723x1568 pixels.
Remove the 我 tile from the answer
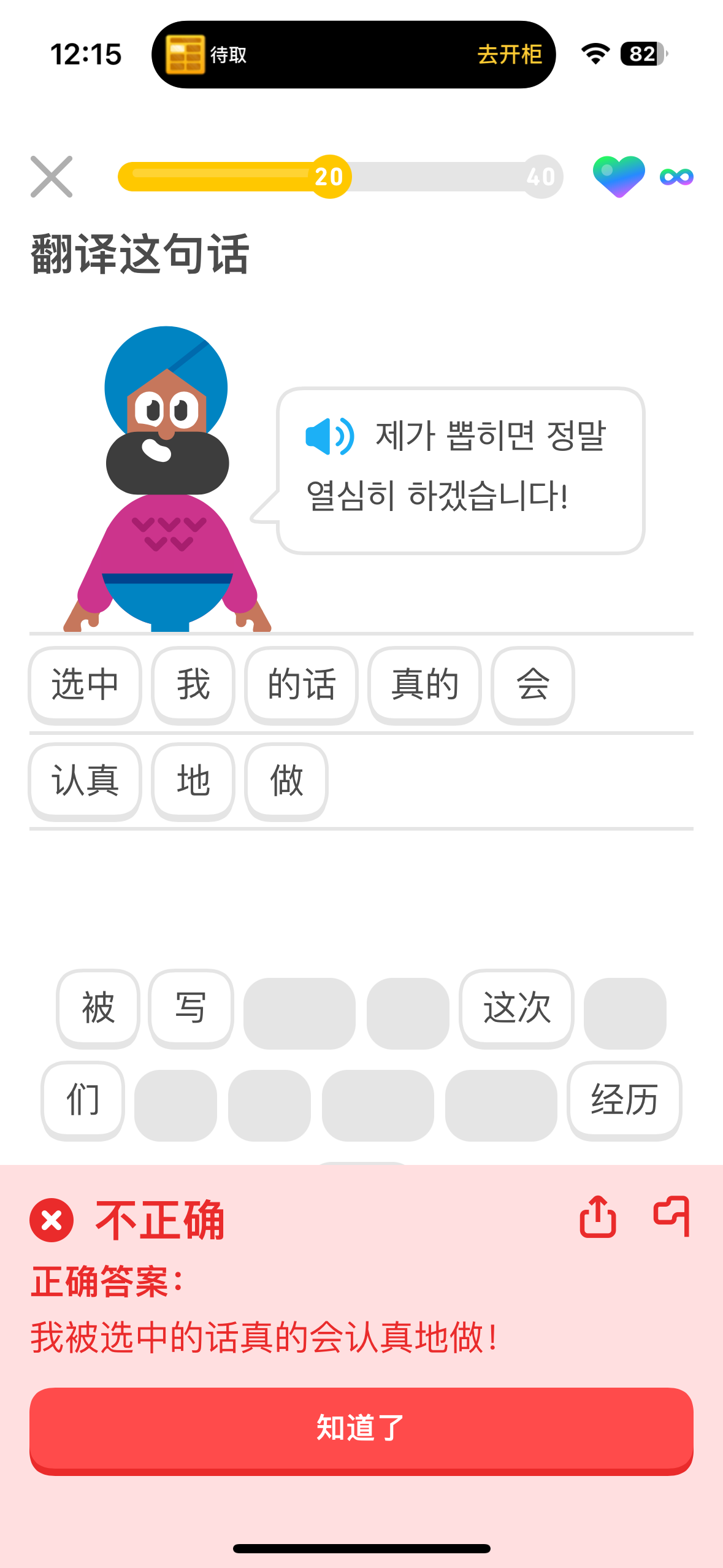(193, 685)
